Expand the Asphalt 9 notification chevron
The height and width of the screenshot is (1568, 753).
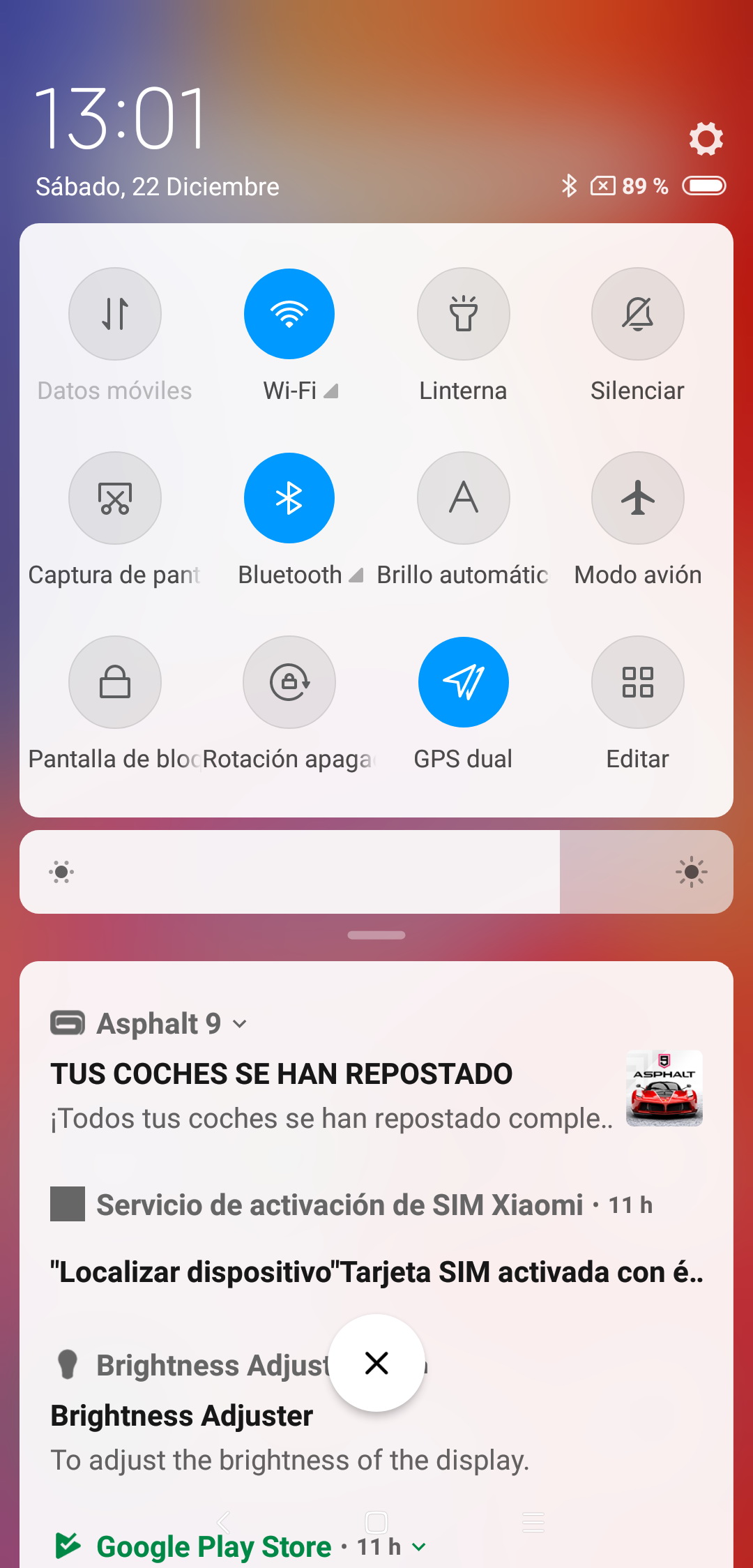pyautogui.click(x=240, y=1024)
